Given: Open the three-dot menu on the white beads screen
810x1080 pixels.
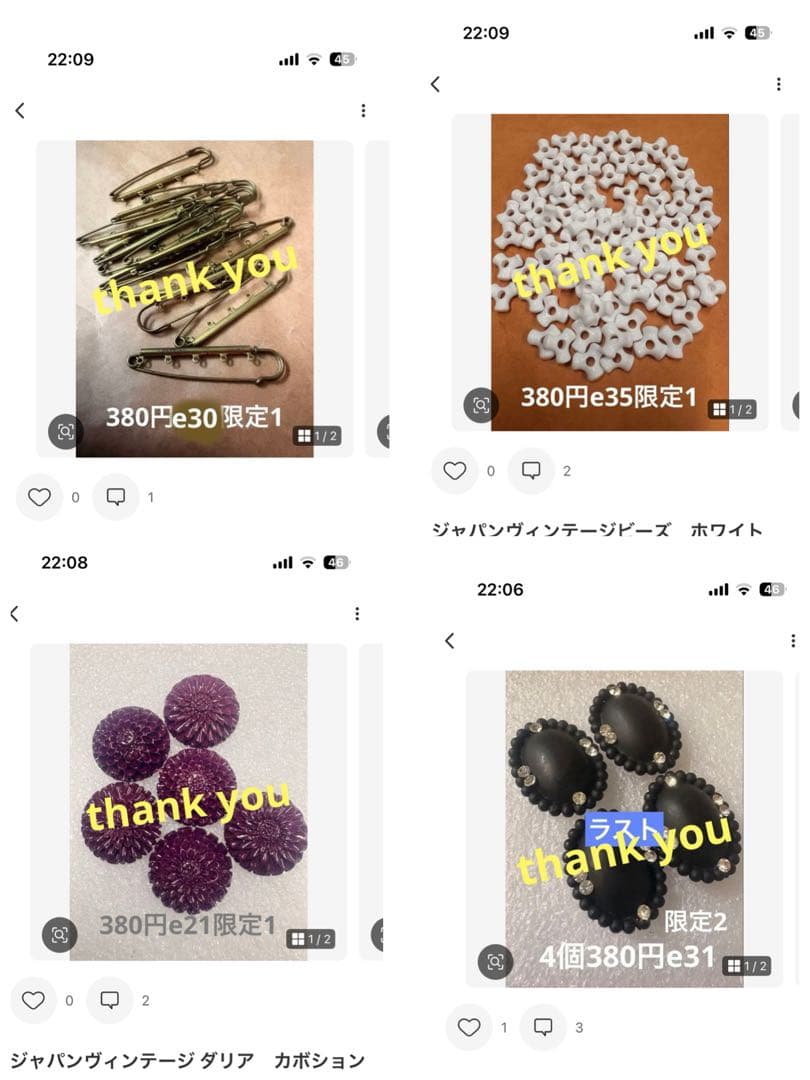Looking at the screenshot, I should click(779, 85).
